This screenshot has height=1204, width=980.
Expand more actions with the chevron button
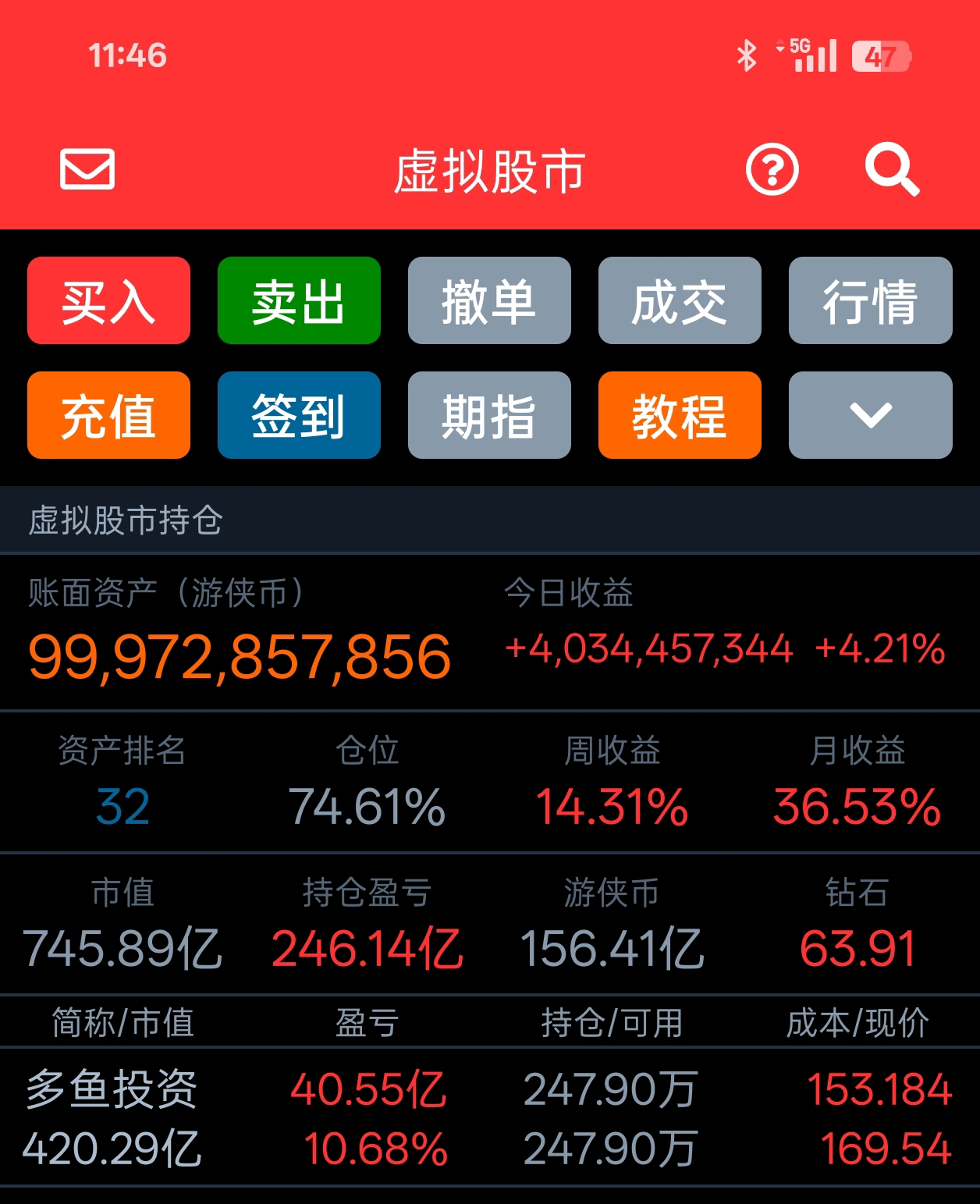[870, 415]
